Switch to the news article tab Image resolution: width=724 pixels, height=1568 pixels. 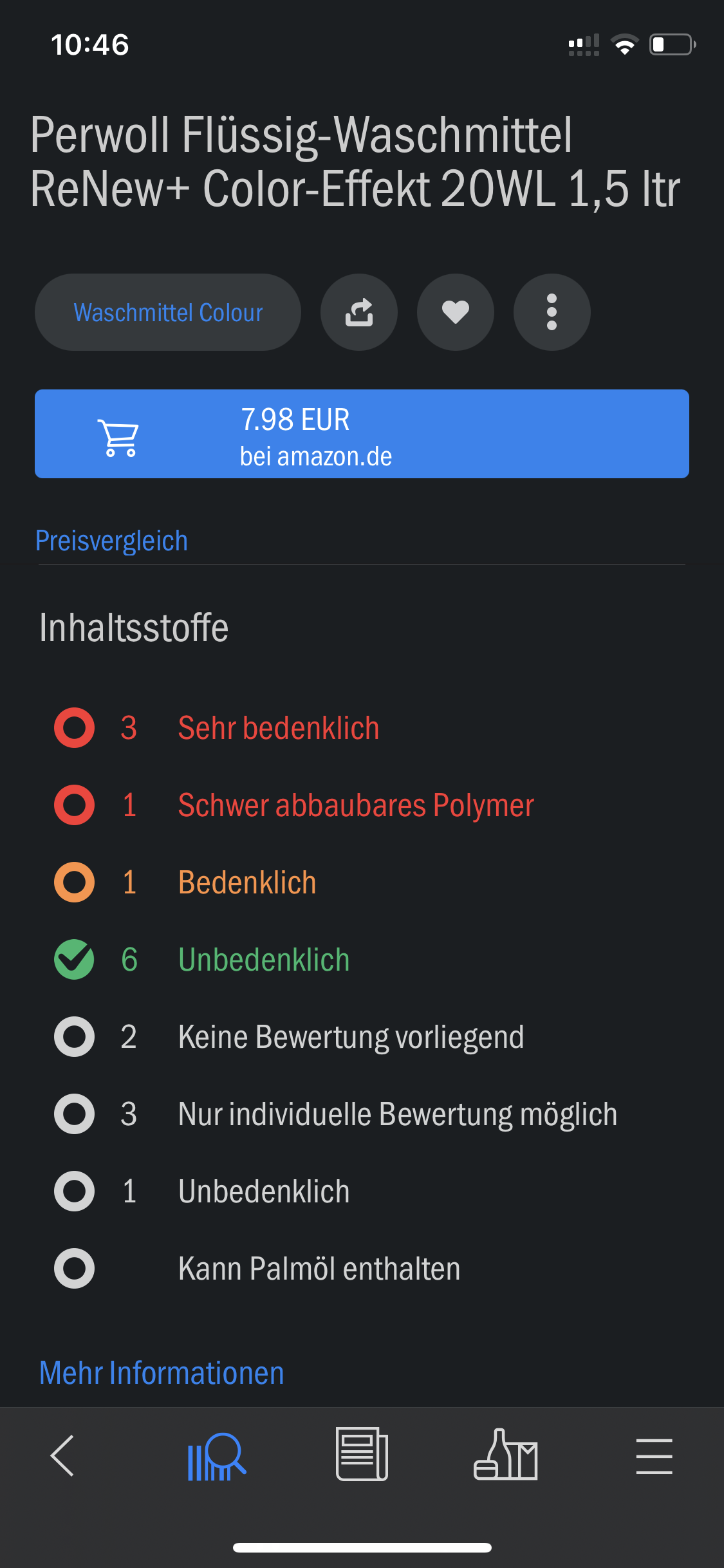362,1455
